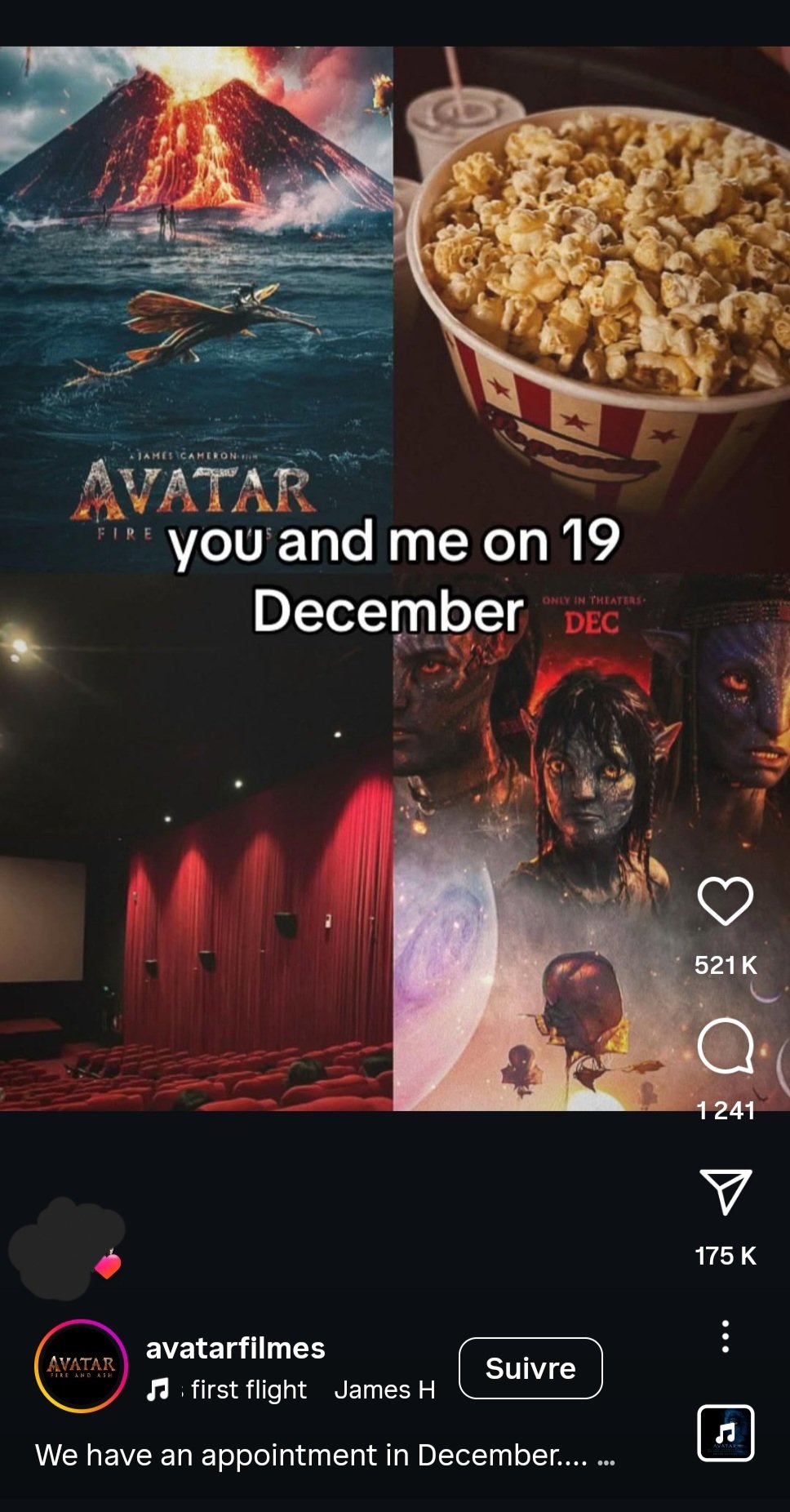Image resolution: width=790 pixels, height=1512 pixels.
Task: Share this reel via the send icon
Action: 725,1192
